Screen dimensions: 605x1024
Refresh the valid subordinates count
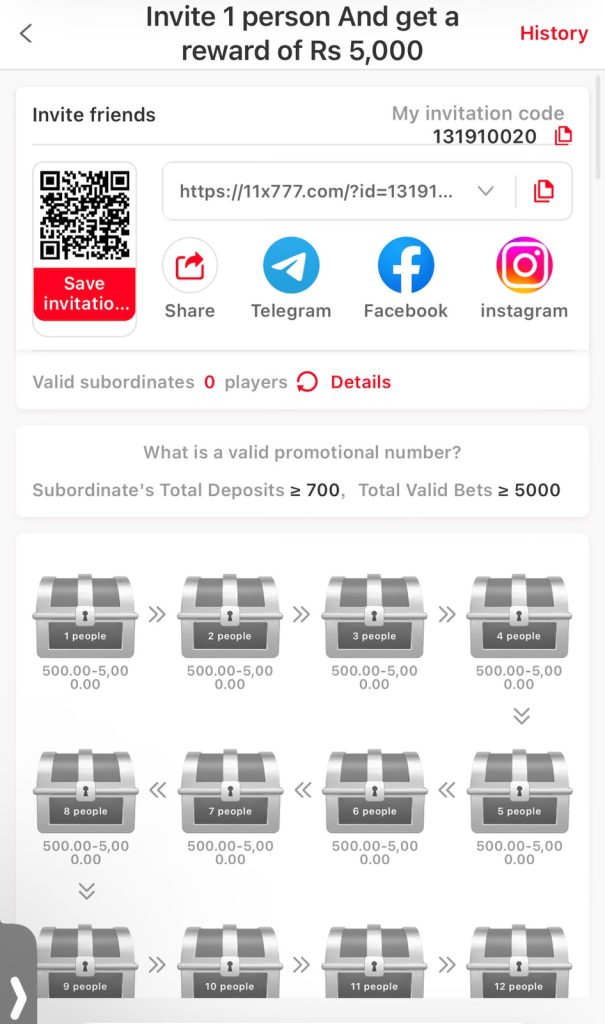[307, 381]
